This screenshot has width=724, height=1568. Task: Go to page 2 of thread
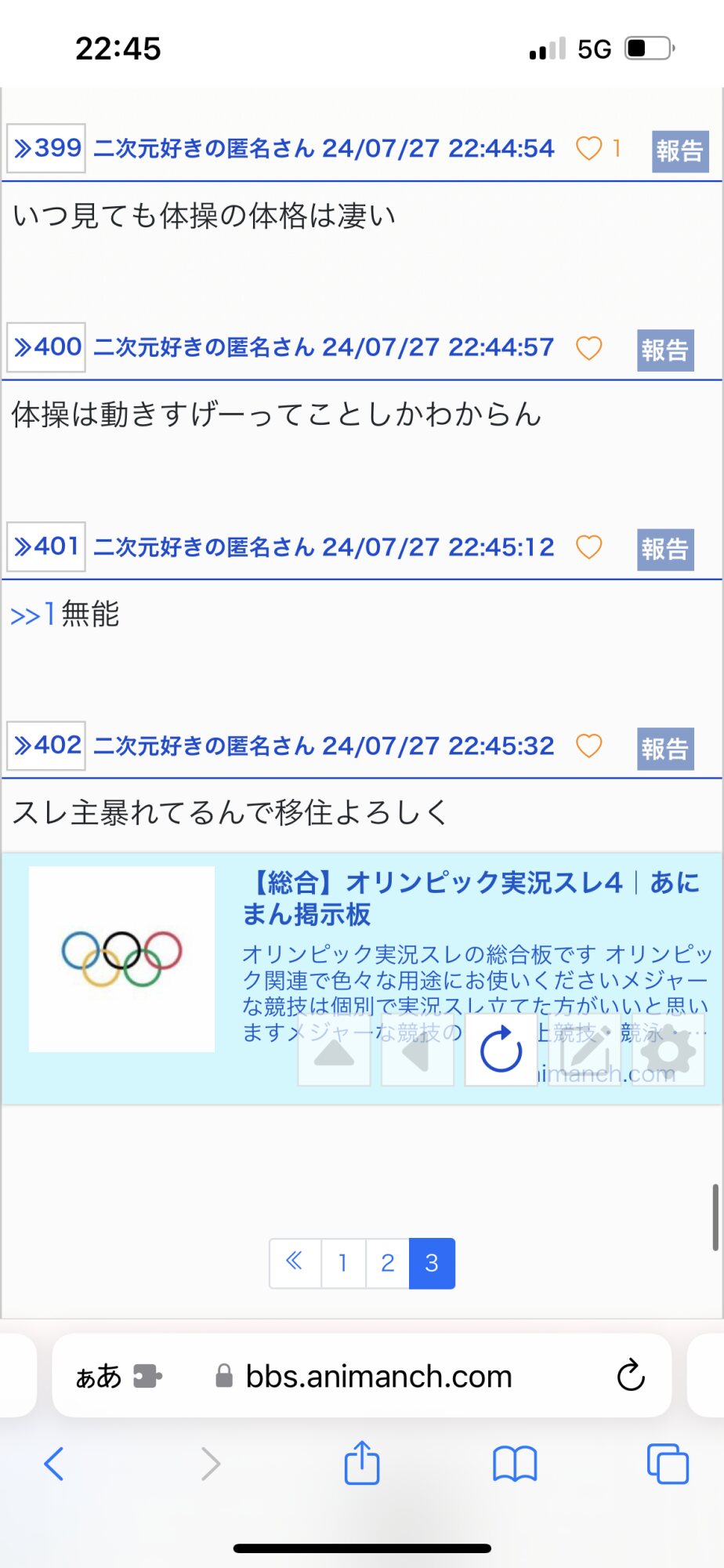click(388, 1263)
